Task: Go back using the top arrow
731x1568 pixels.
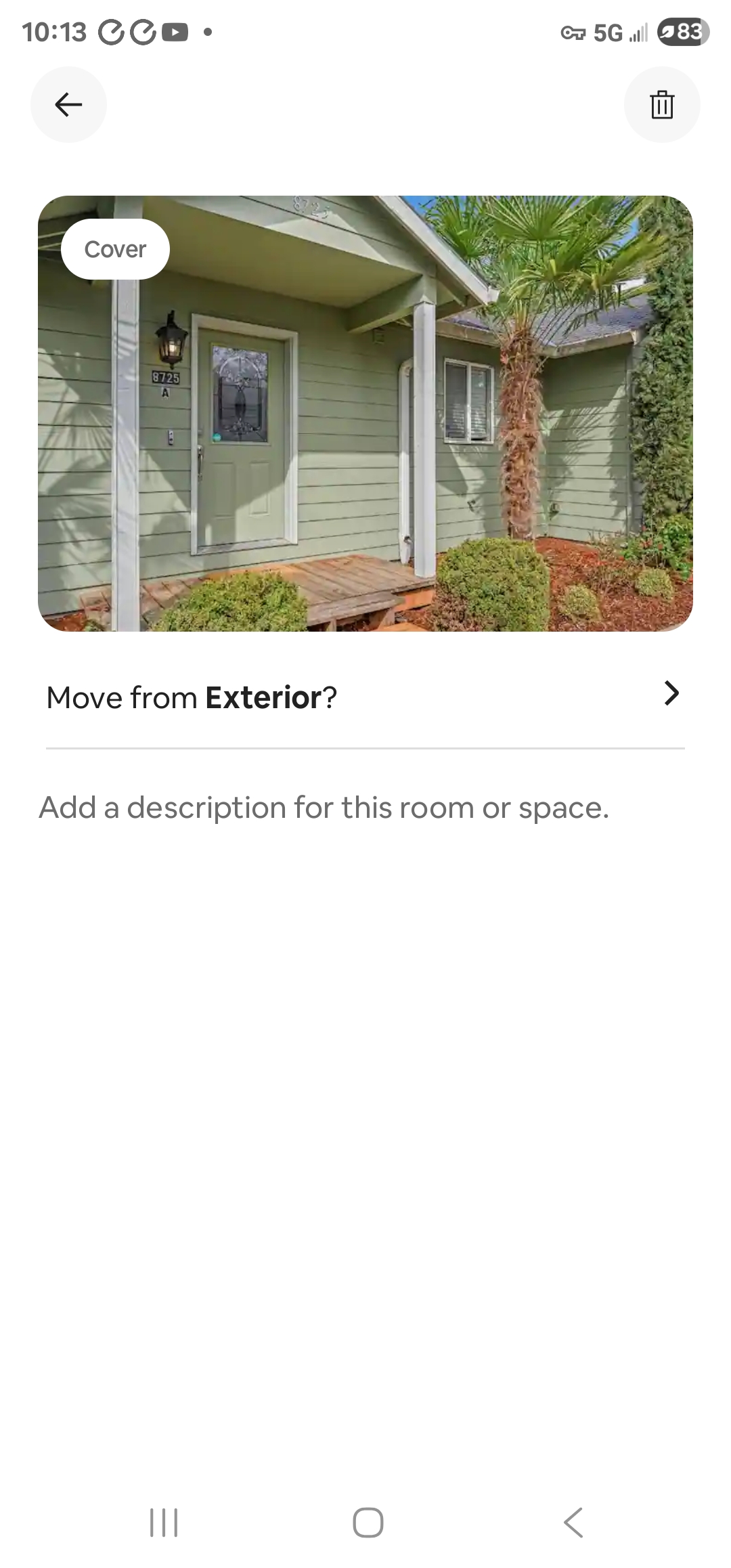Action: click(68, 104)
